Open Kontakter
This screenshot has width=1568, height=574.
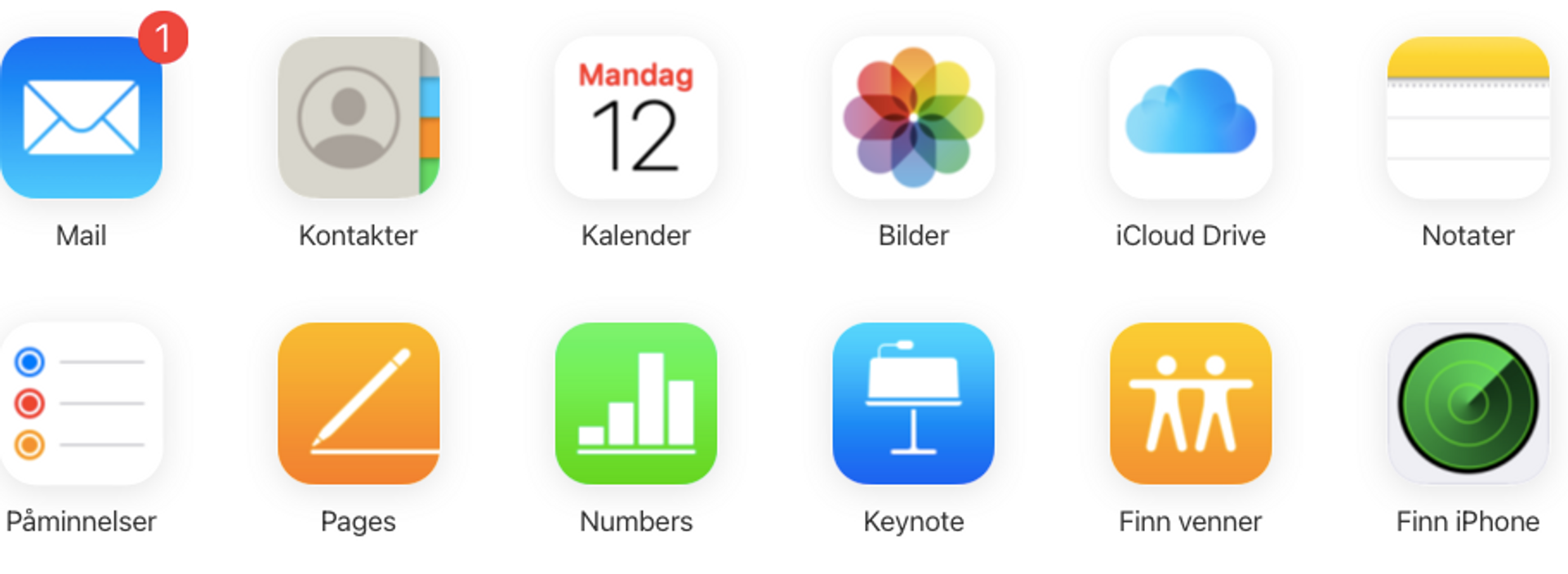(x=359, y=118)
